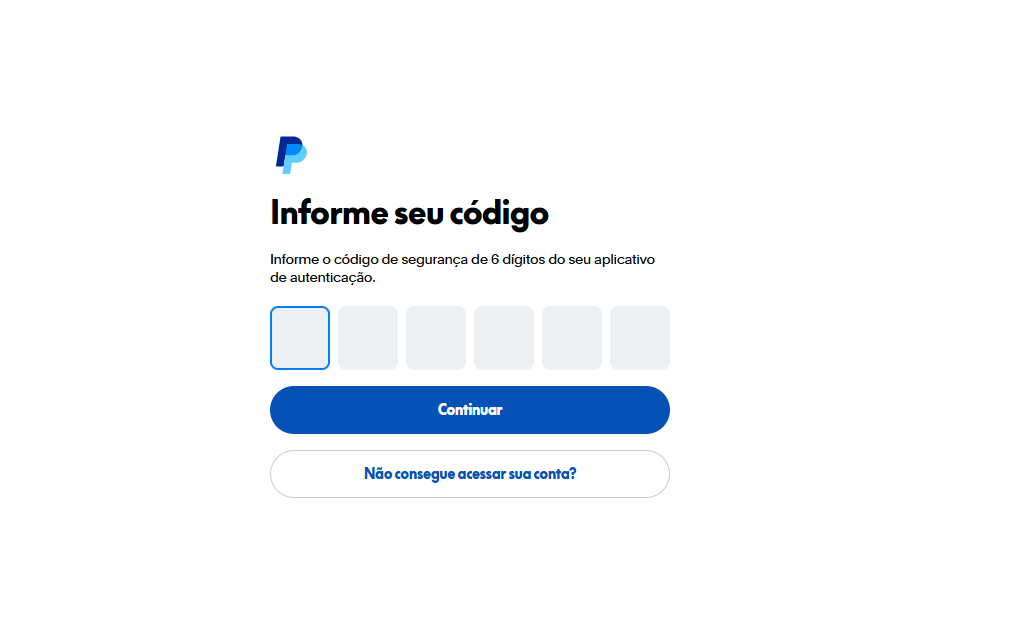The width and height of the screenshot is (1015, 633).
Task: Open "Não consegue acessar sua conta?" help
Action: click(x=470, y=474)
